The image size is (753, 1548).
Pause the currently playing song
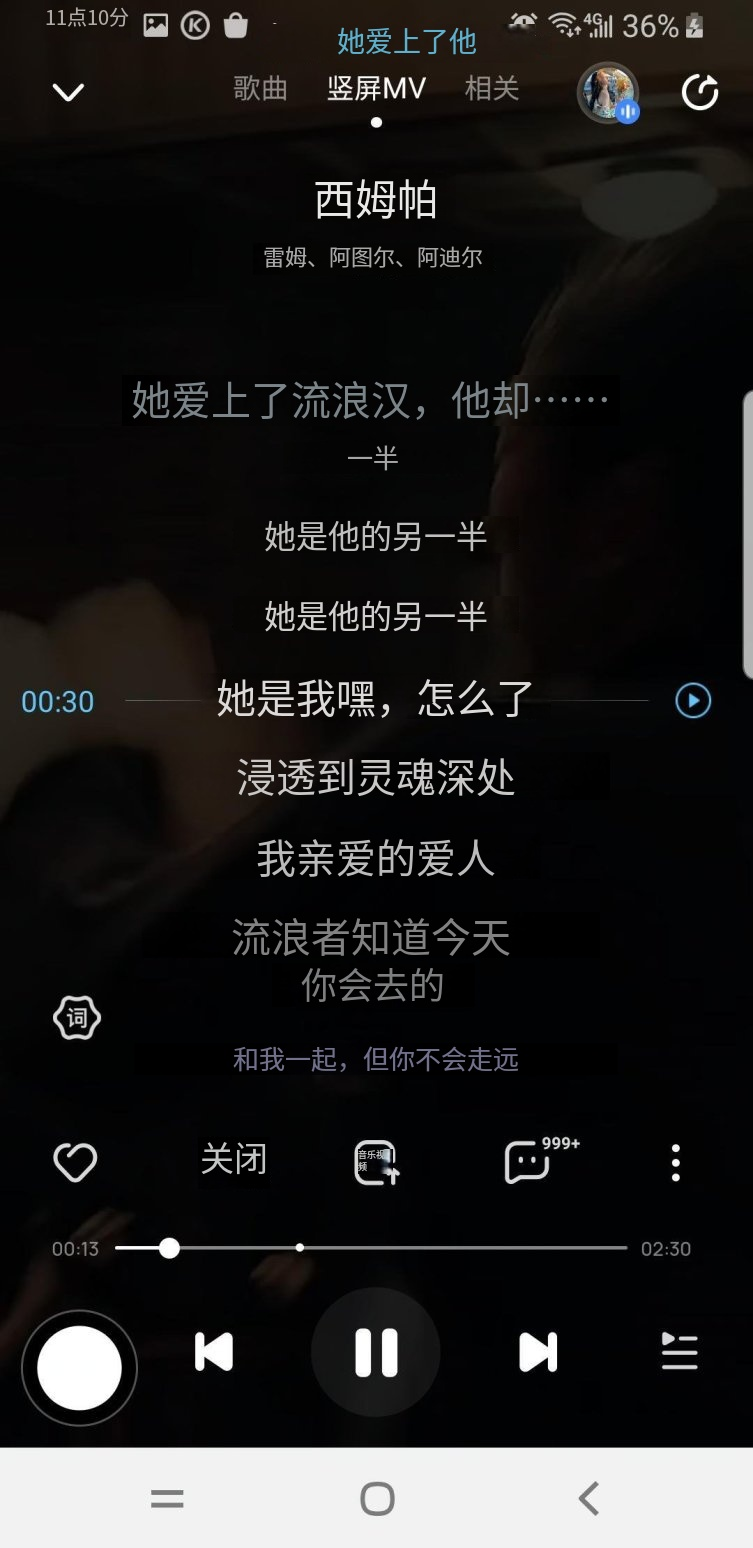tap(375, 1352)
